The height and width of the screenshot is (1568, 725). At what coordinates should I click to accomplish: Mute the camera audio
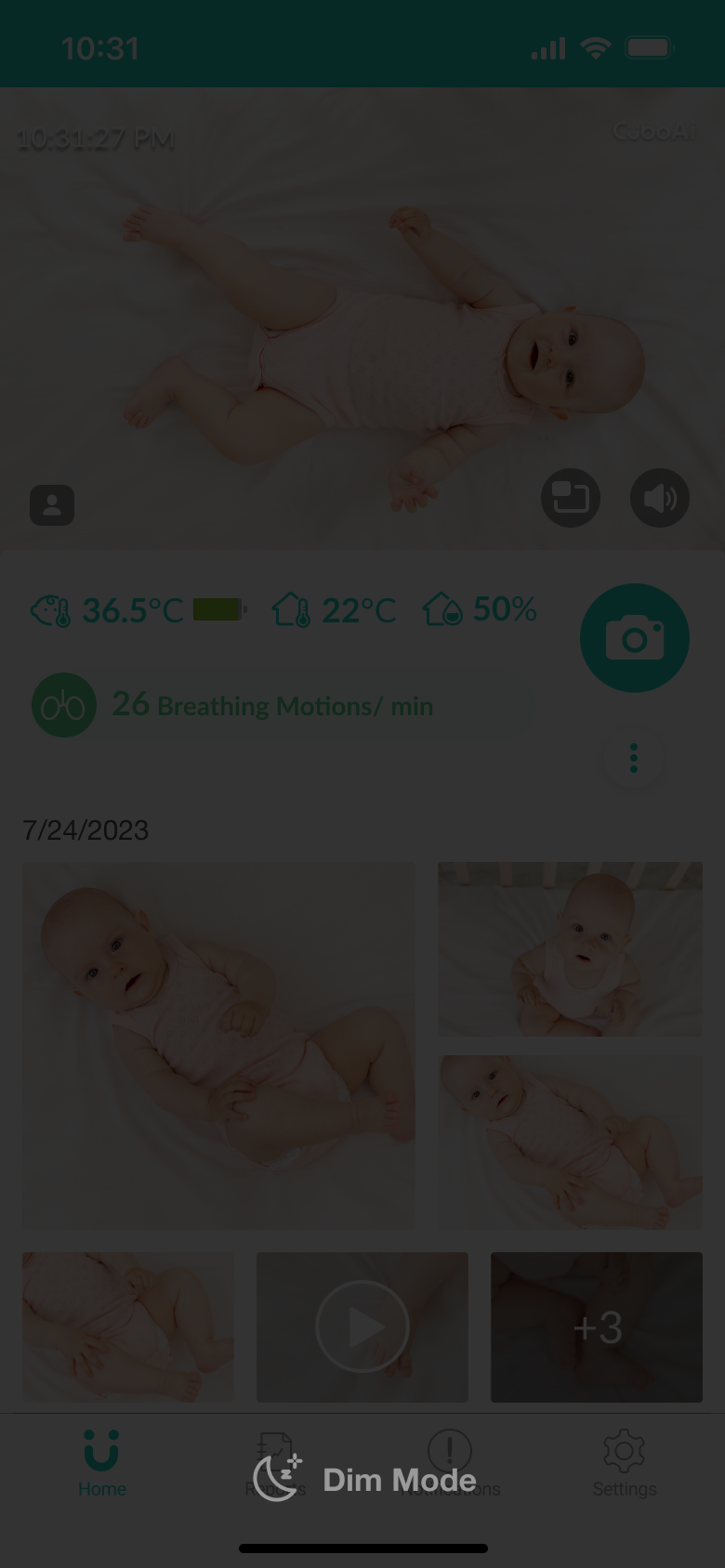coord(659,498)
